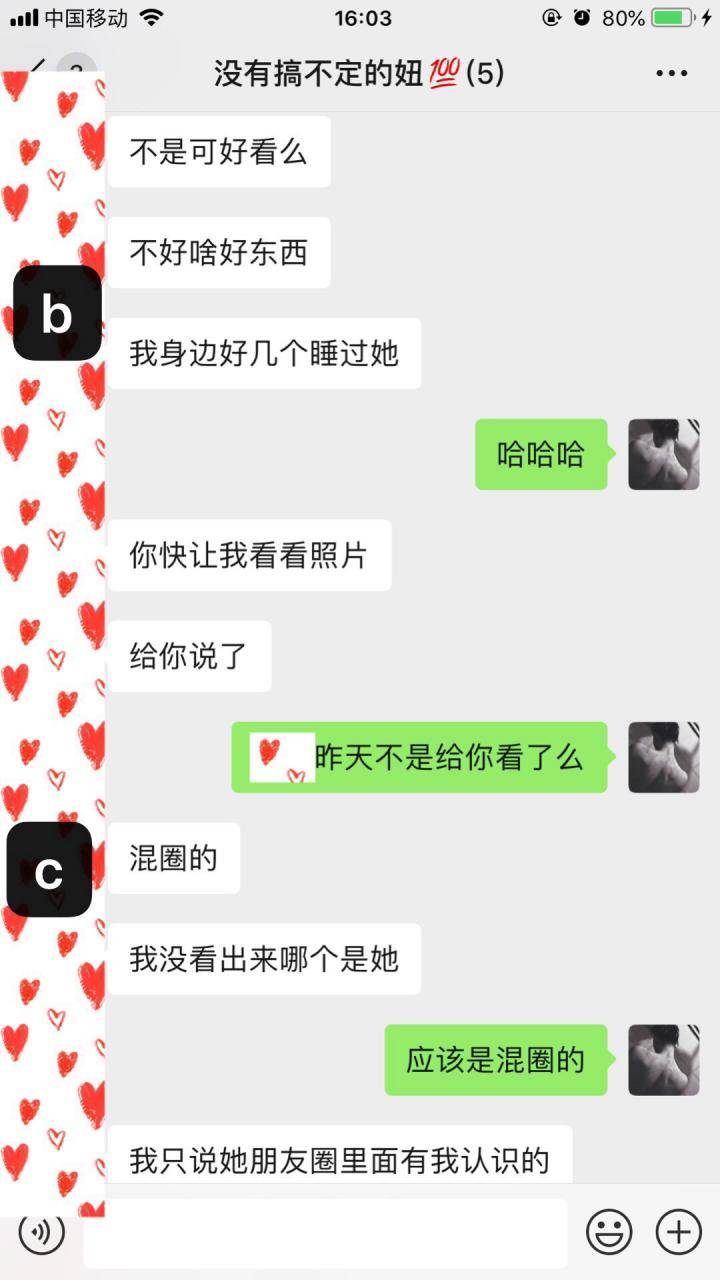Tap the message text input field
Viewport: 720px width, 1280px height.
(325, 1232)
